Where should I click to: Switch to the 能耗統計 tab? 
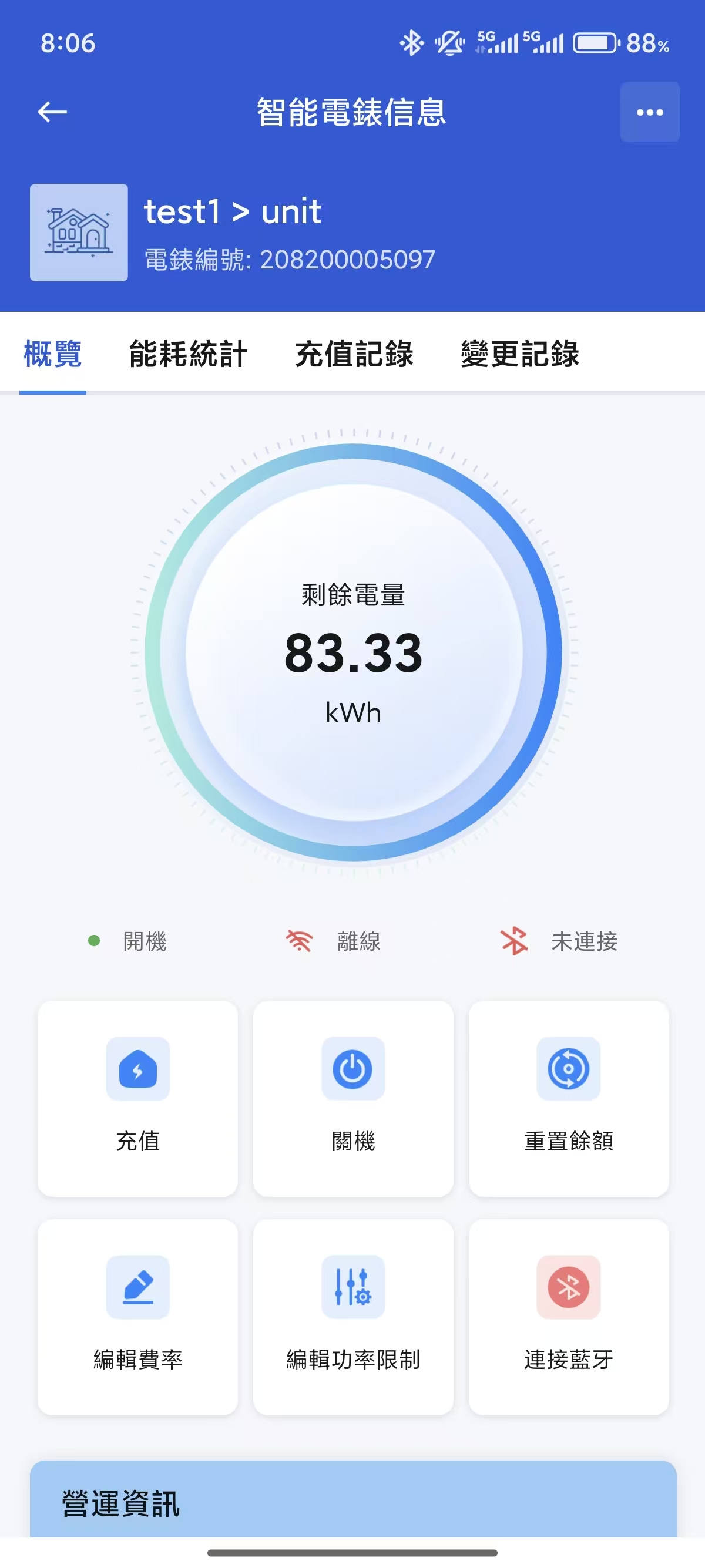coord(188,354)
